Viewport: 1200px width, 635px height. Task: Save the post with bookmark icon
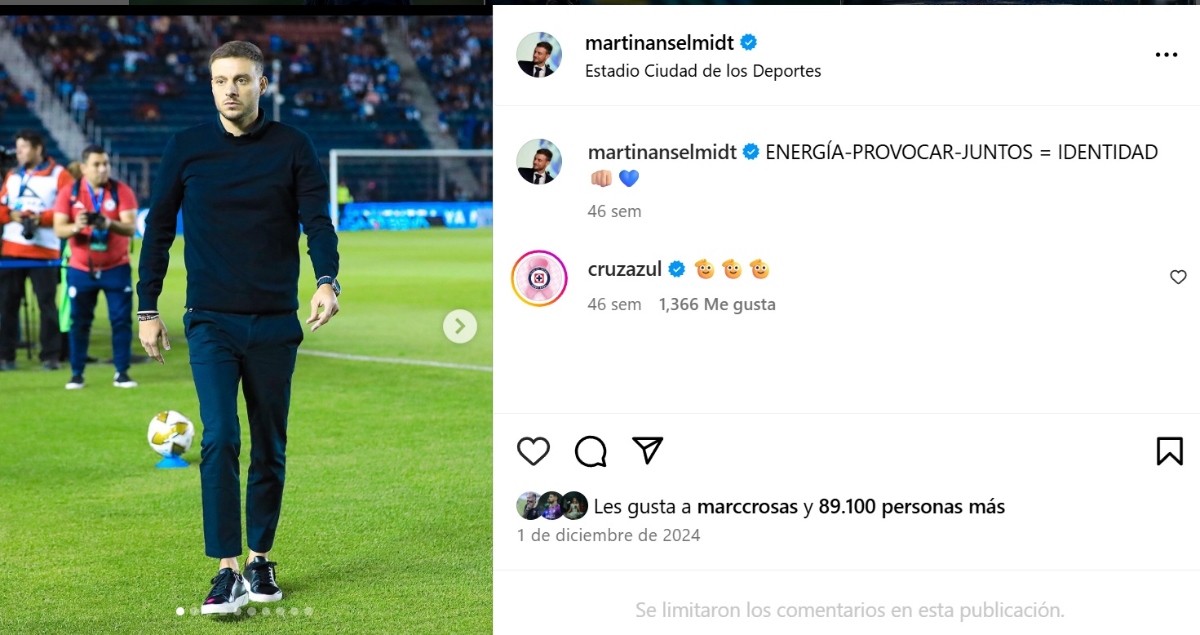1169,452
